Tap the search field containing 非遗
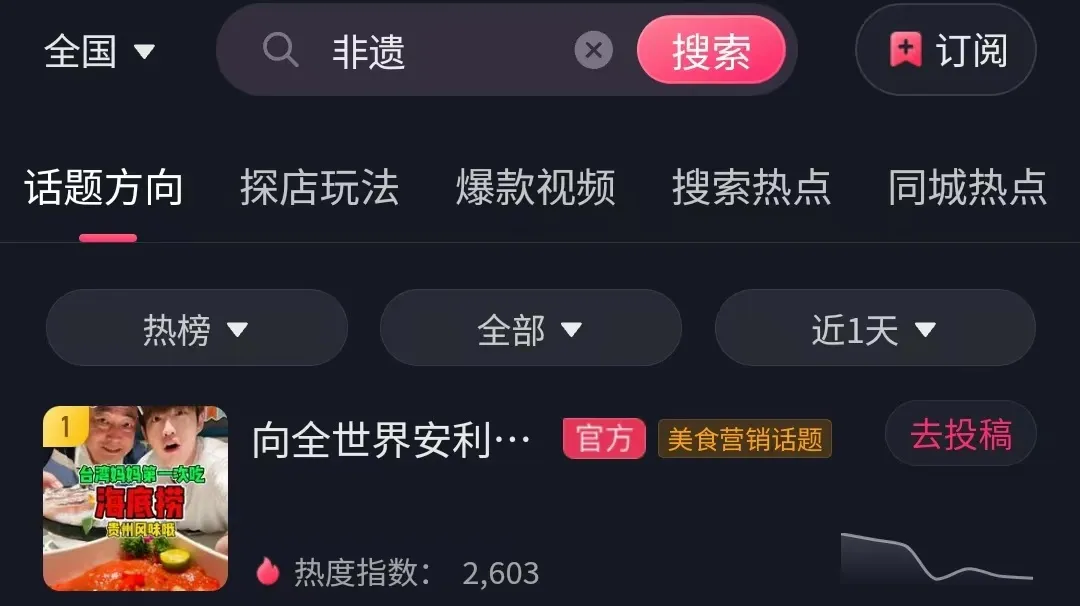This screenshot has height=606, width=1080. (430, 51)
